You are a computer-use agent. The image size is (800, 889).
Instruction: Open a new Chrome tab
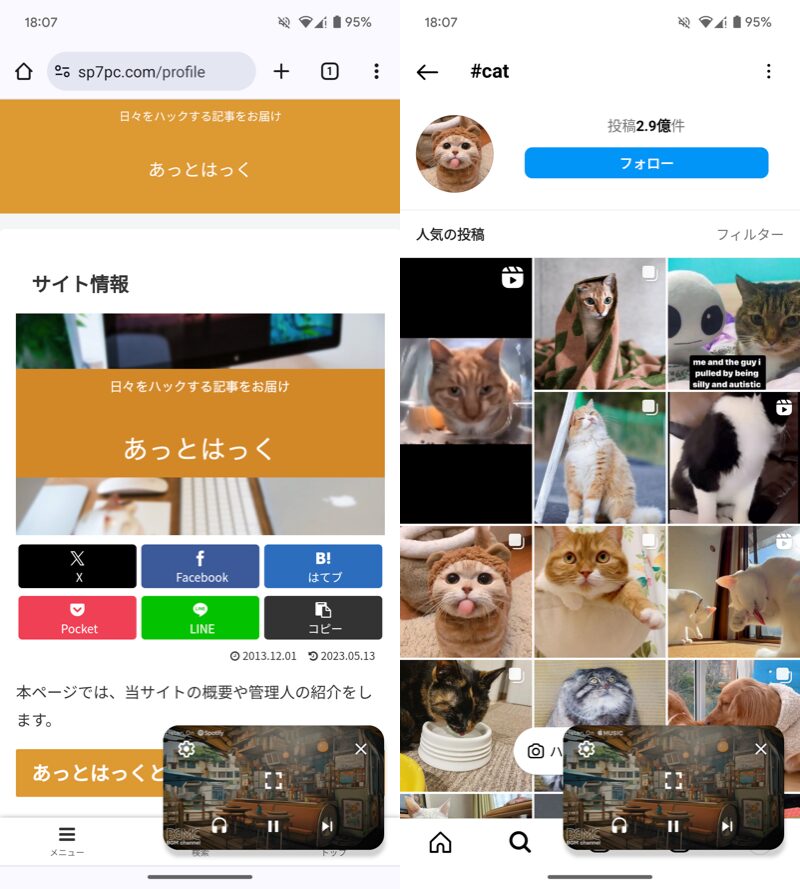(x=281, y=71)
